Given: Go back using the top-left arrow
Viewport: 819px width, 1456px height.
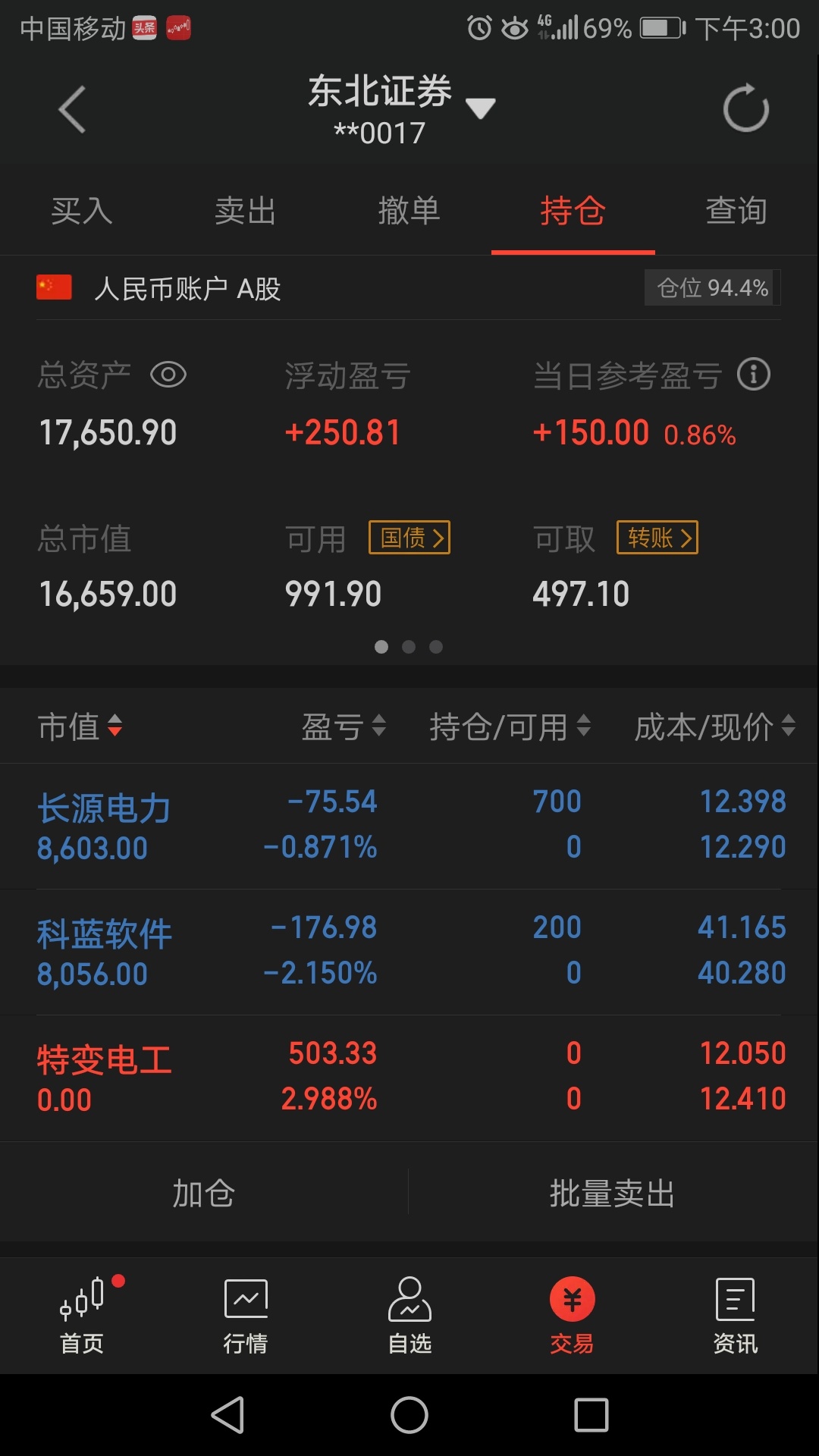Looking at the screenshot, I should [72, 109].
